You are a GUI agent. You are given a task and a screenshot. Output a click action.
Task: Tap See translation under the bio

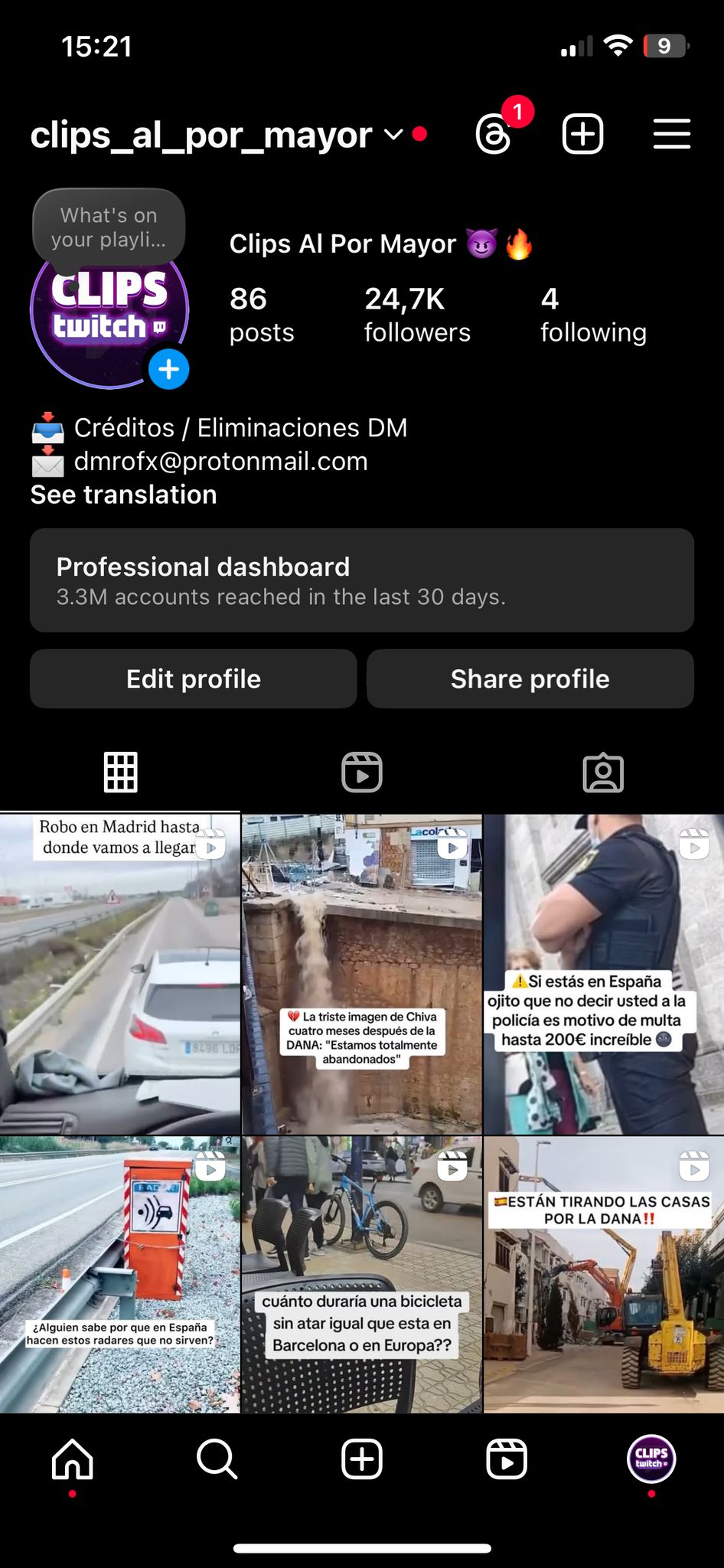124,495
